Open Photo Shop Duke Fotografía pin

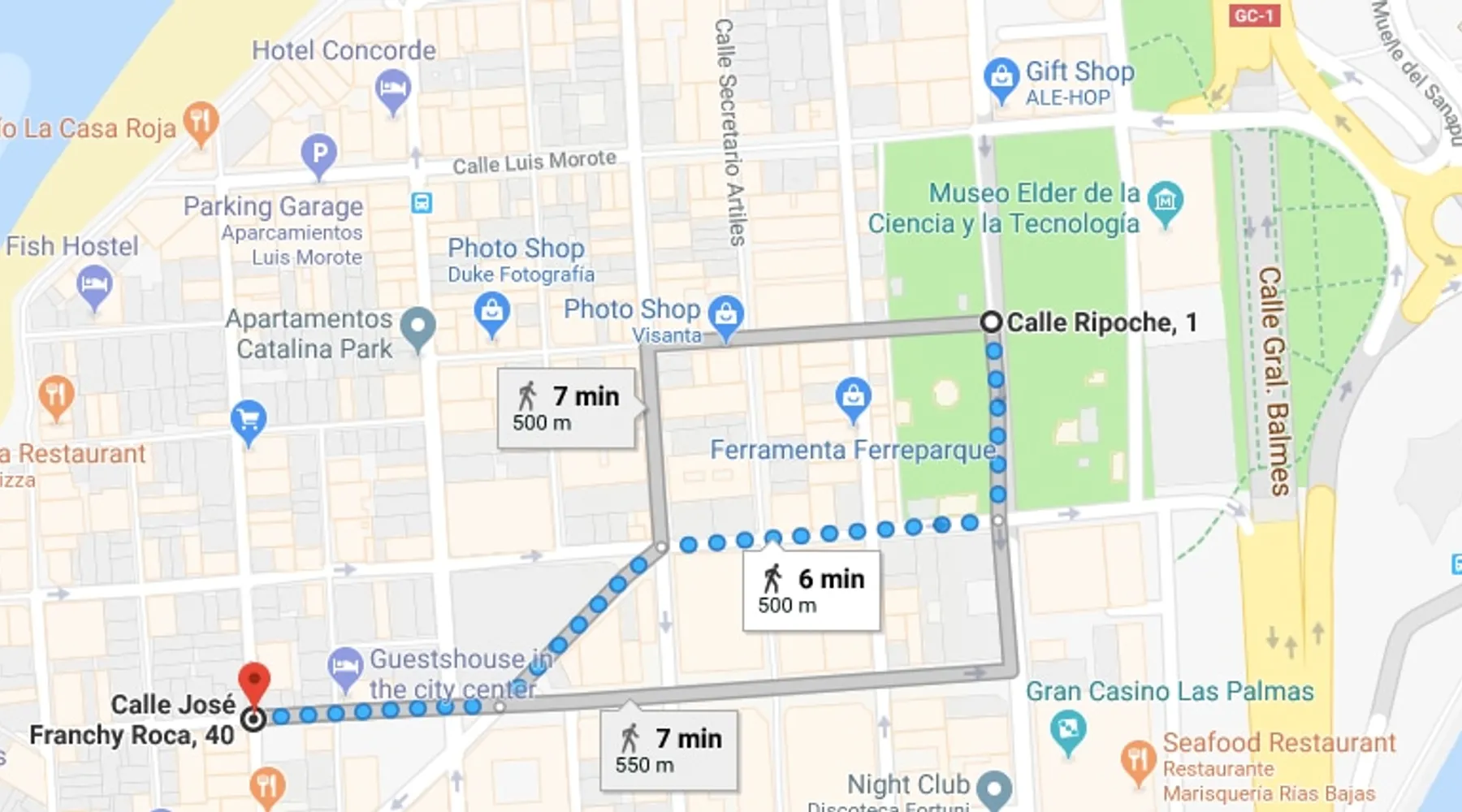pyautogui.click(x=491, y=312)
